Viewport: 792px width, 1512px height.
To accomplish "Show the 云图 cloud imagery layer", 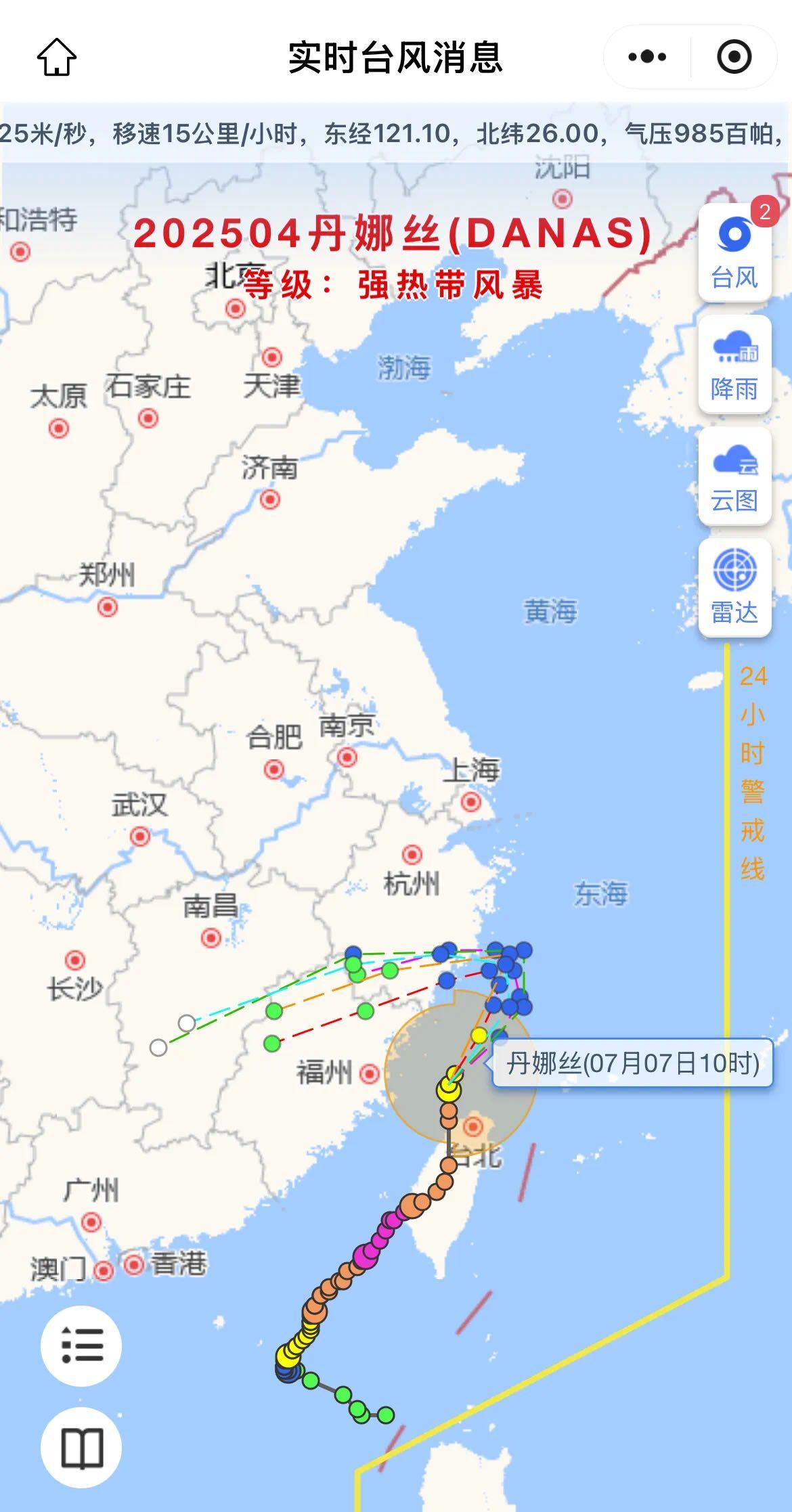I will point(734,476).
